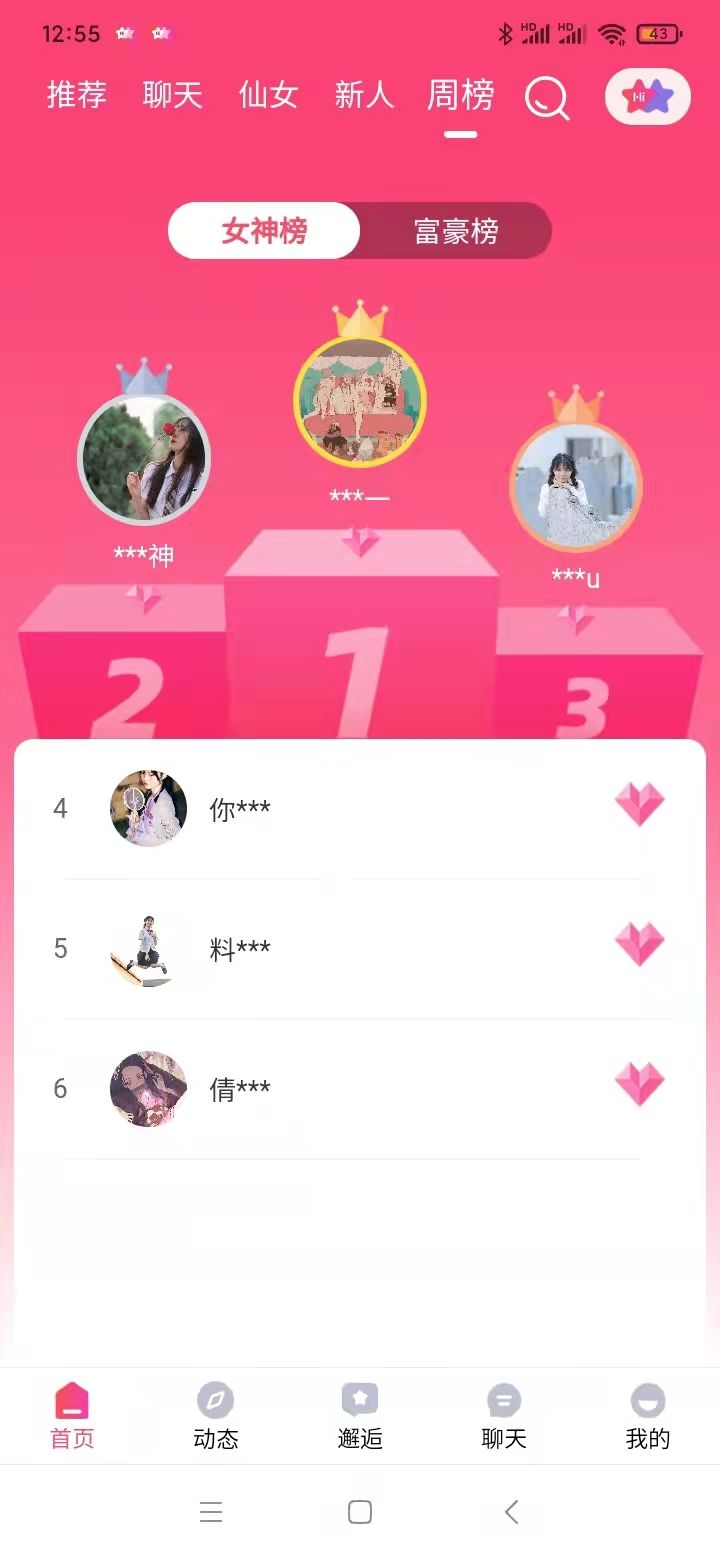Image resolution: width=720 pixels, height=1560 pixels.
Task: Open second place user ***神 profile
Action: point(144,459)
